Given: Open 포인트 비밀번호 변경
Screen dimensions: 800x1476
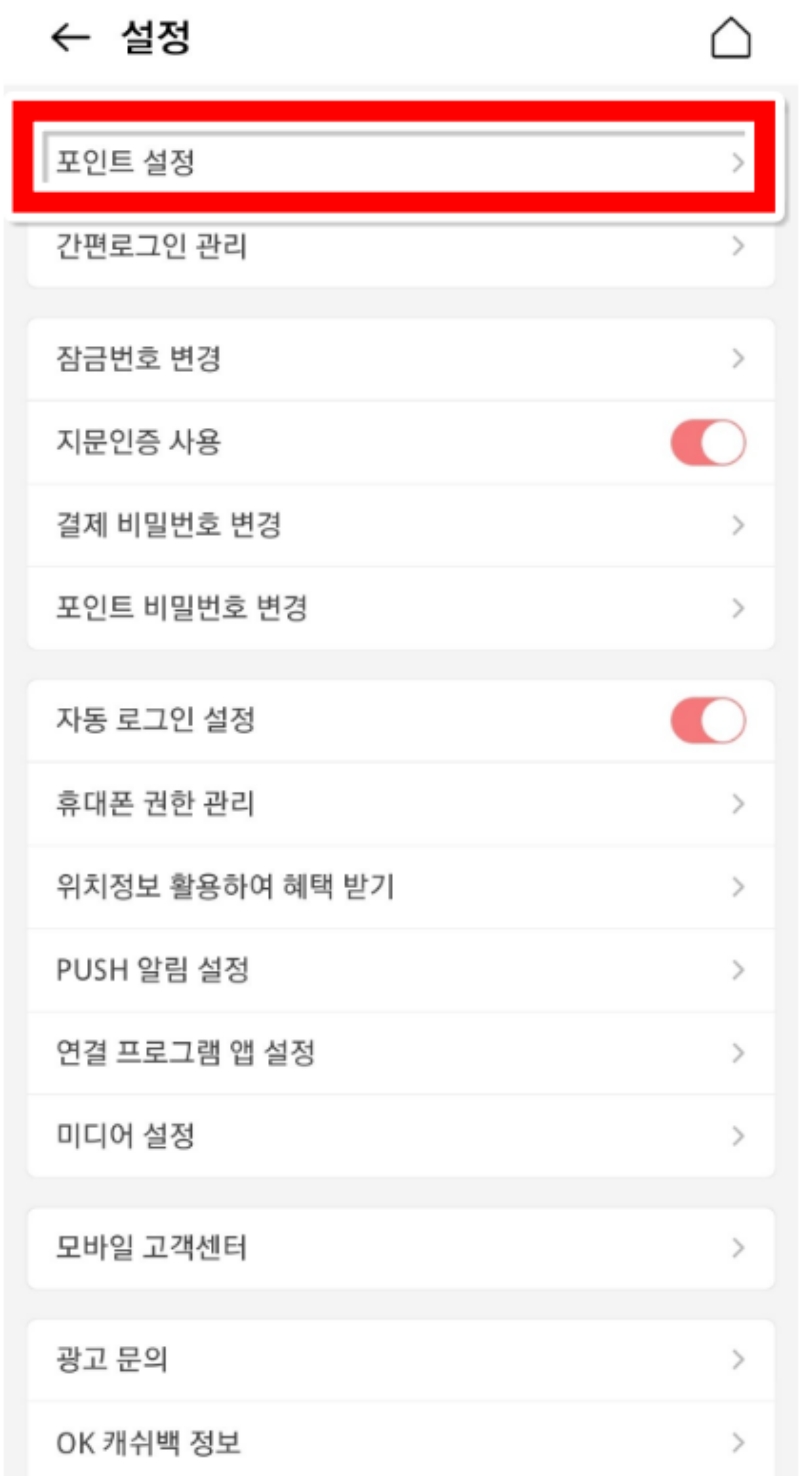Looking at the screenshot, I should pyautogui.click(x=400, y=608).
